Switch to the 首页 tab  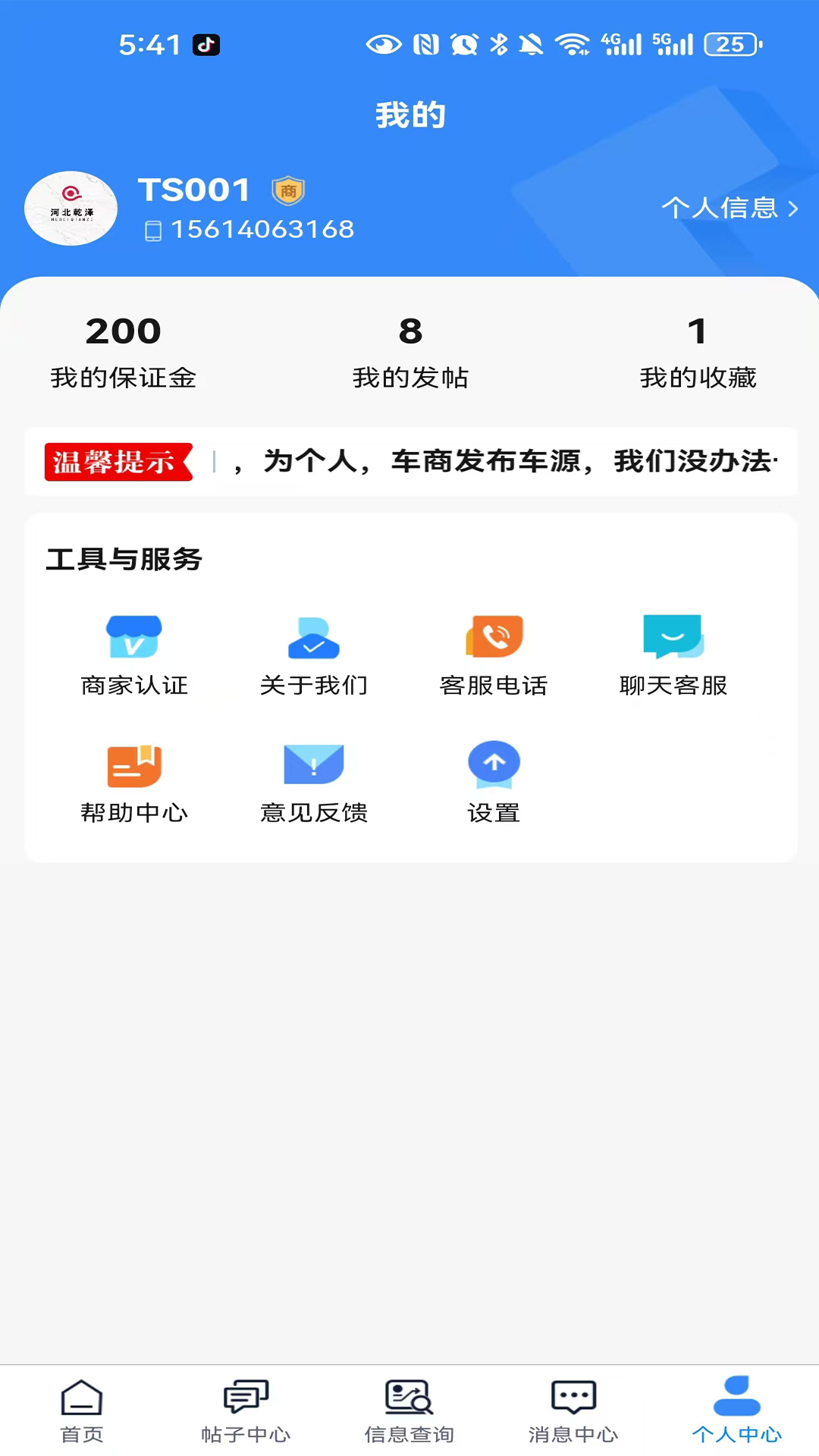pos(82,1410)
